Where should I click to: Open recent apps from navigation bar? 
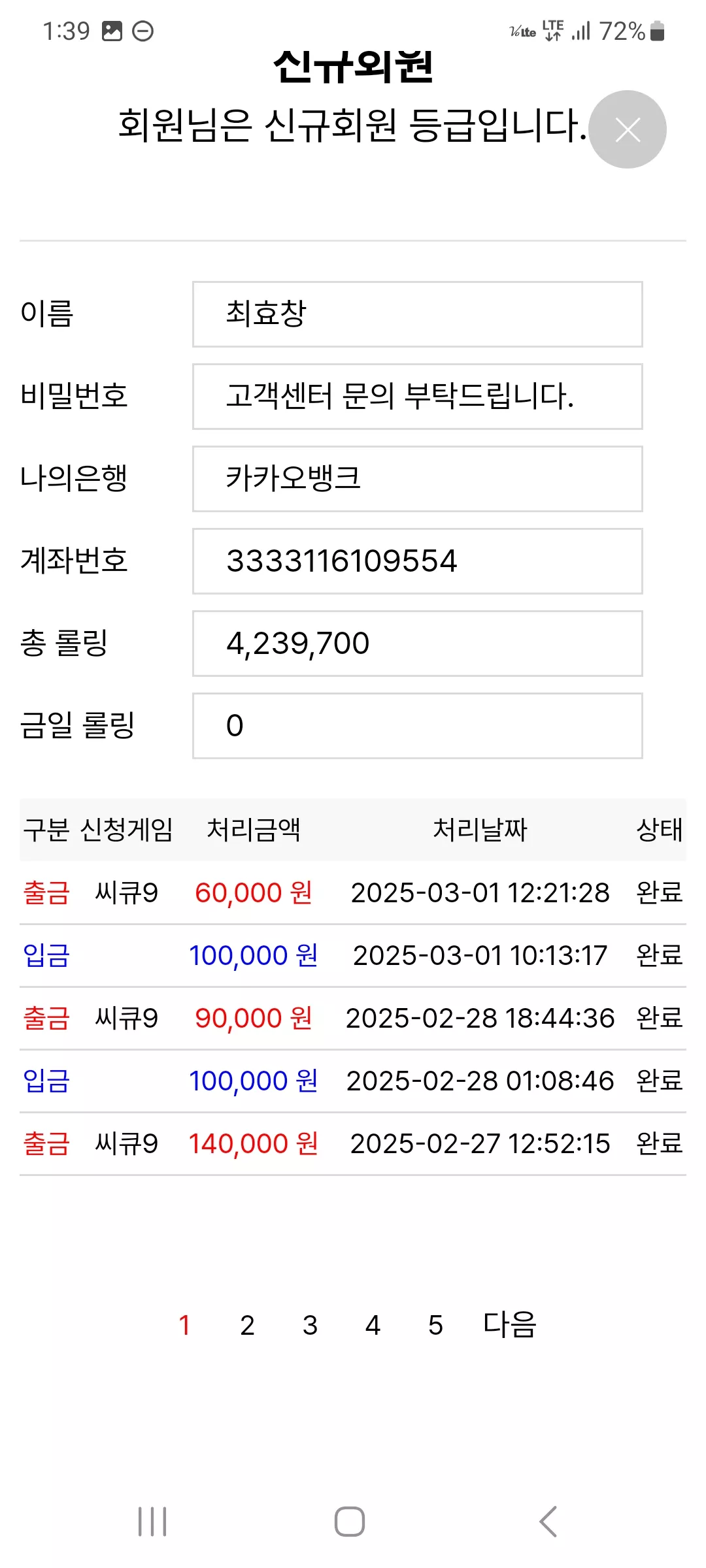coord(152,1522)
